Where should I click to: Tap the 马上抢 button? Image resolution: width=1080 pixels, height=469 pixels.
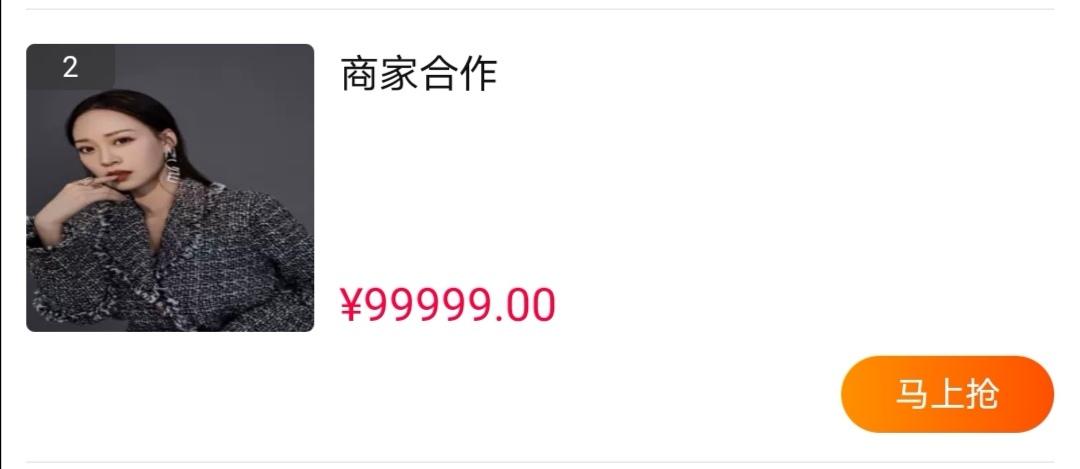click(x=946, y=394)
